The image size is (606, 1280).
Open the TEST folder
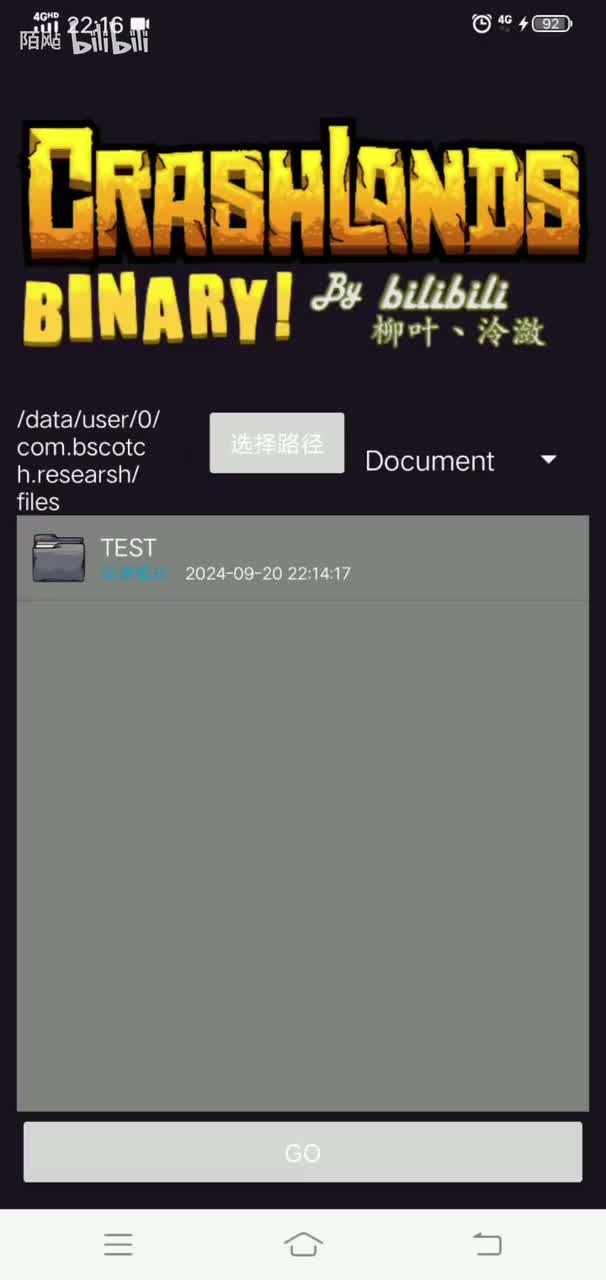click(x=128, y=558)
